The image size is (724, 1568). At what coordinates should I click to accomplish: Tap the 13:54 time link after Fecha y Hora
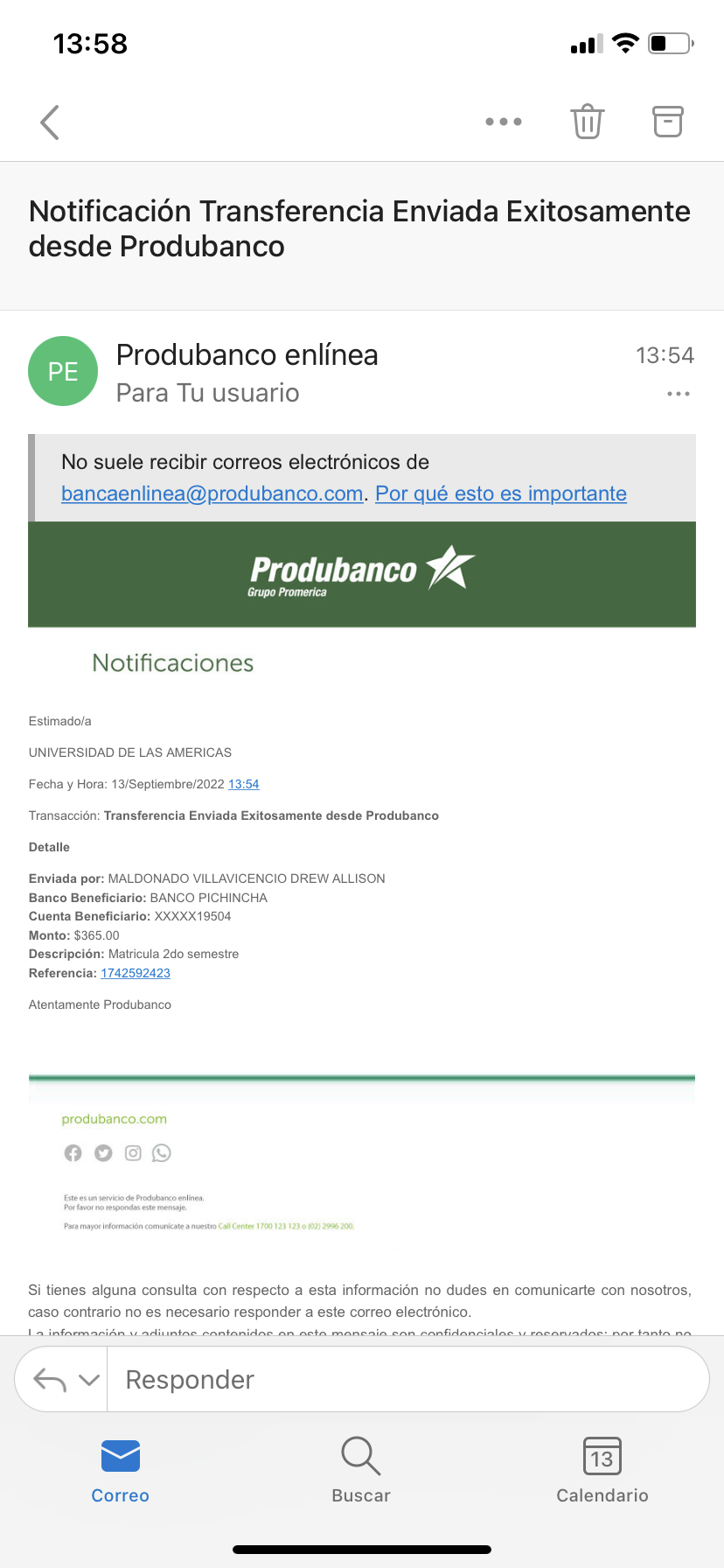pyautogui.click(x=244, y=784)
